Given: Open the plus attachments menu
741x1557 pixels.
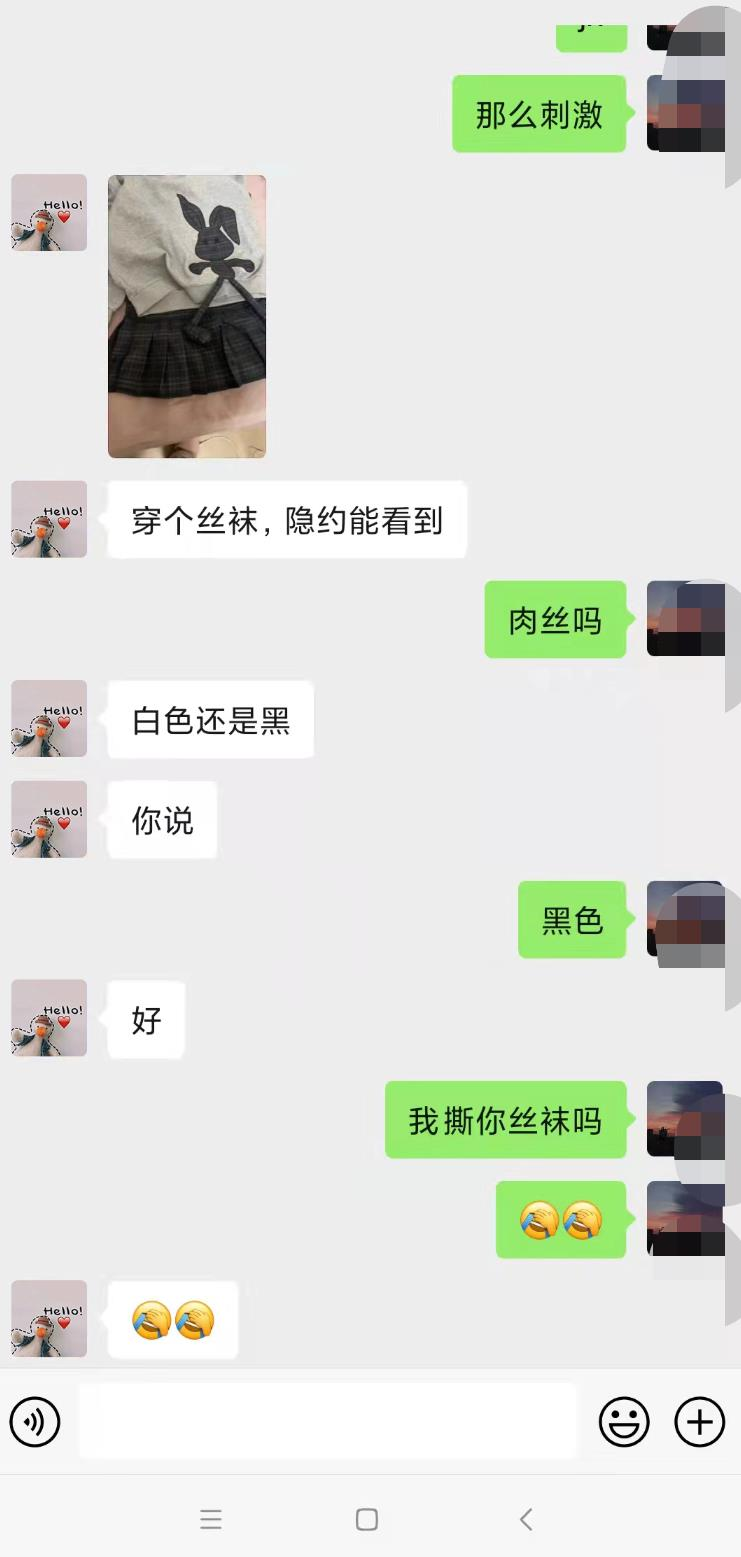Looking at the screenshot, I should click(x=699, y=1421).
